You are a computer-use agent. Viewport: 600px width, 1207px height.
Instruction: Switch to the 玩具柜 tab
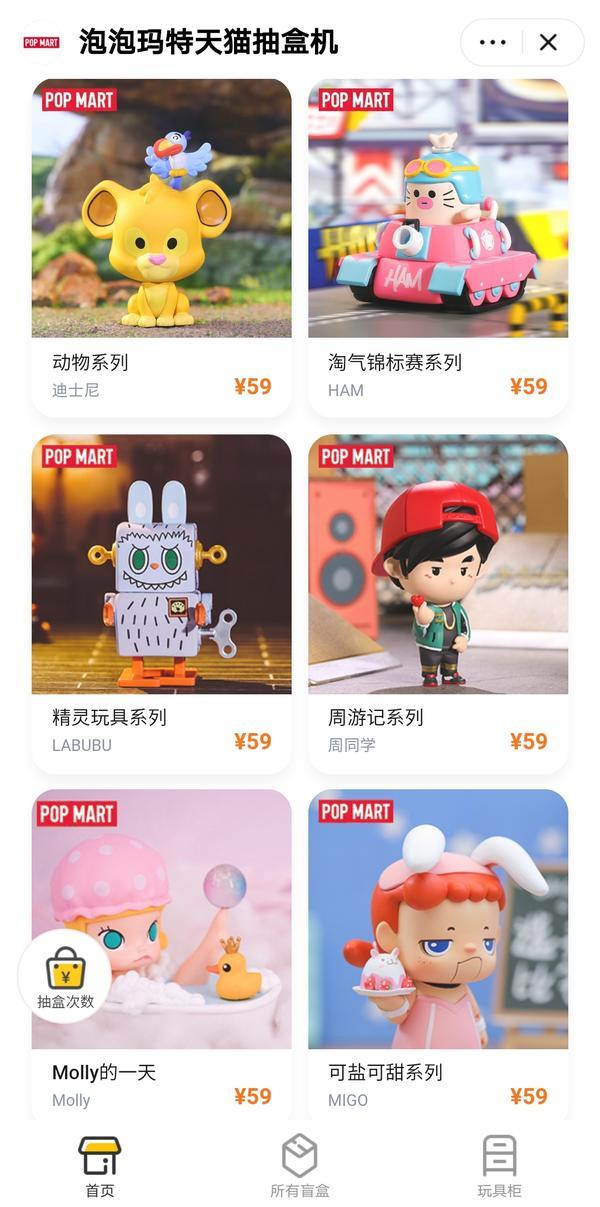(499, 1166)
